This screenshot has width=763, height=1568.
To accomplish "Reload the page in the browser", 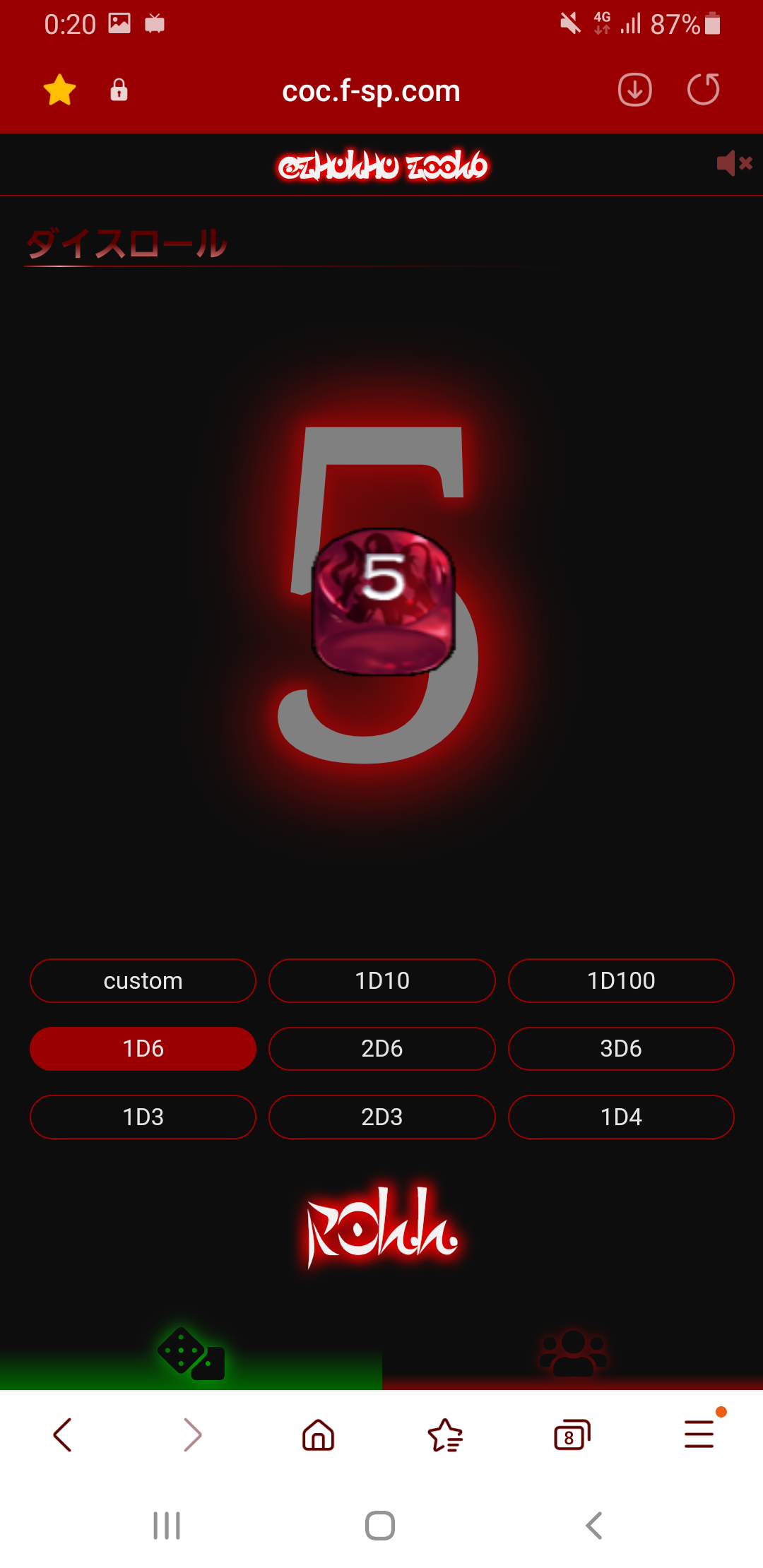I will click(703, 90).
